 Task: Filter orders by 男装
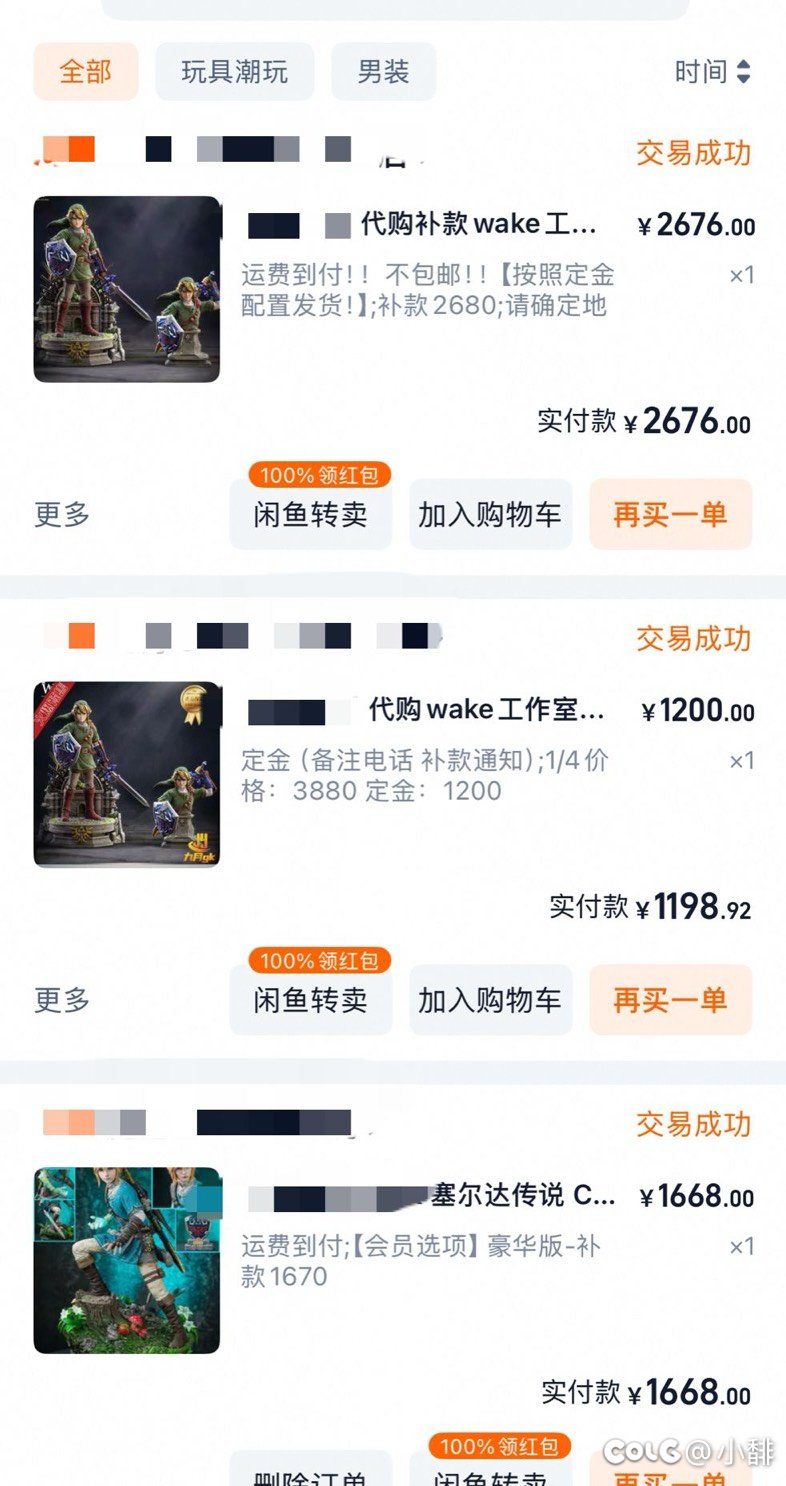(x=383, y=72)
